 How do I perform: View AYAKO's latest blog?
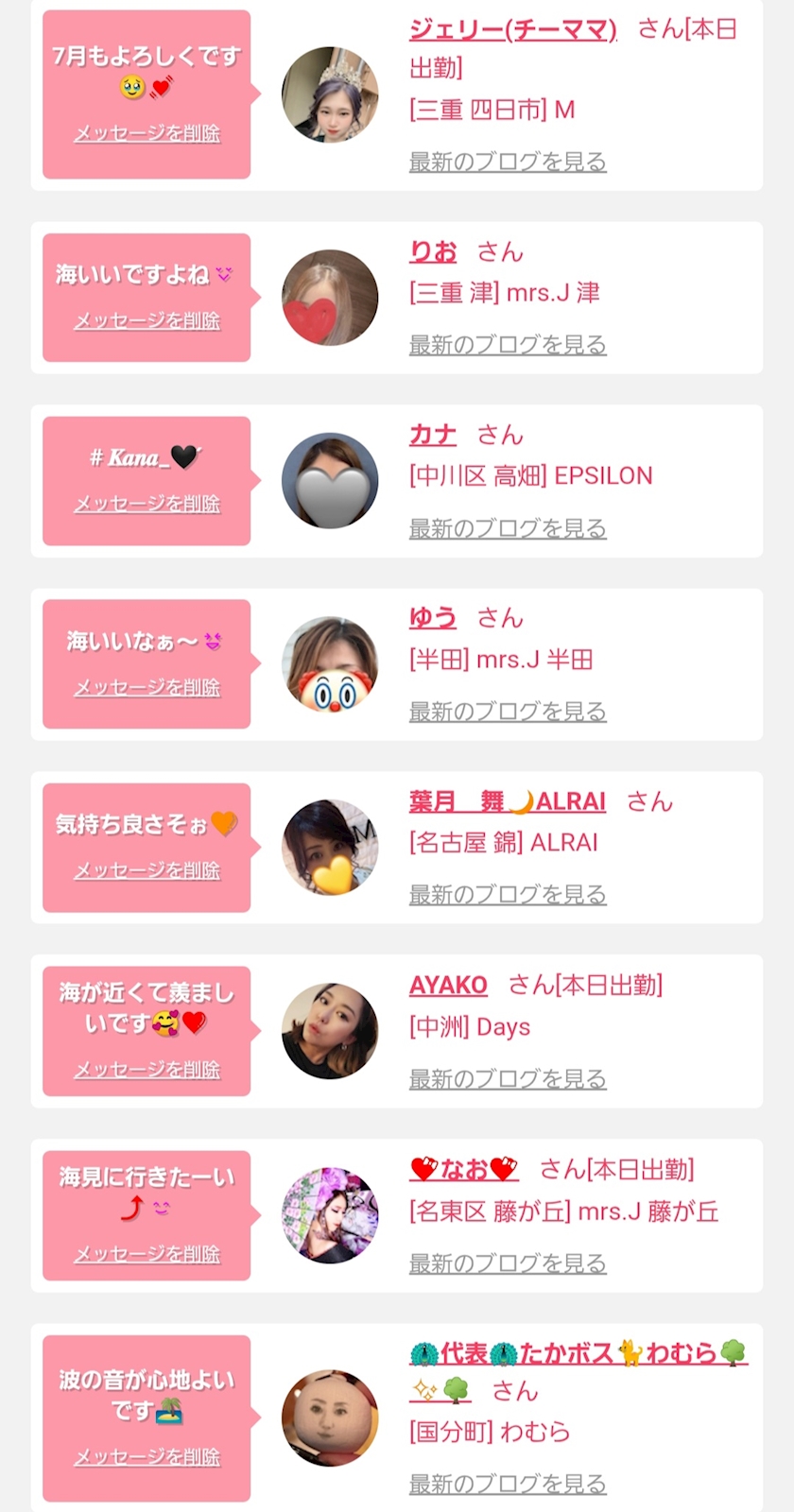click(x=507, y=1079)
